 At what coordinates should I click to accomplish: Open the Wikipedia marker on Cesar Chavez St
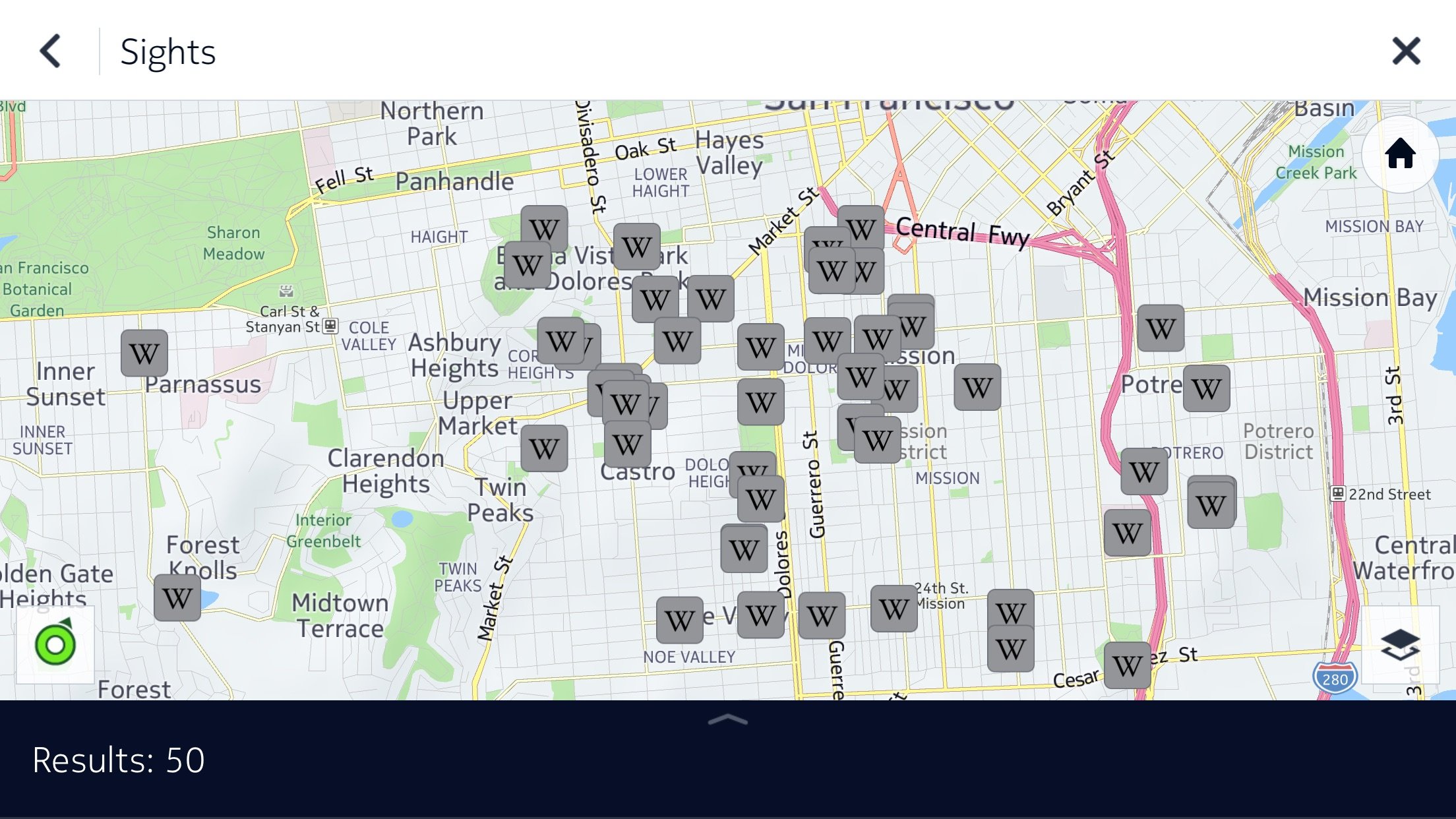[x=1127, y=665]
